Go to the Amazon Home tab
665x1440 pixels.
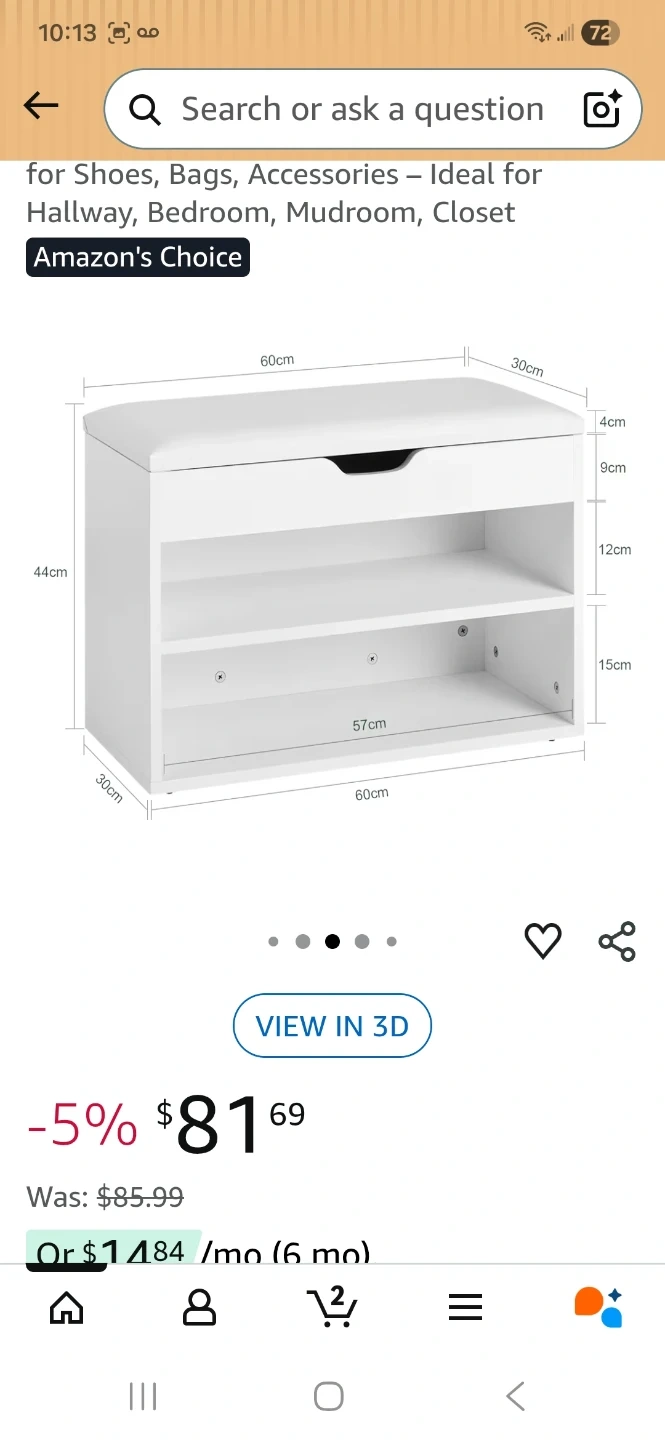coord(66,1306)
